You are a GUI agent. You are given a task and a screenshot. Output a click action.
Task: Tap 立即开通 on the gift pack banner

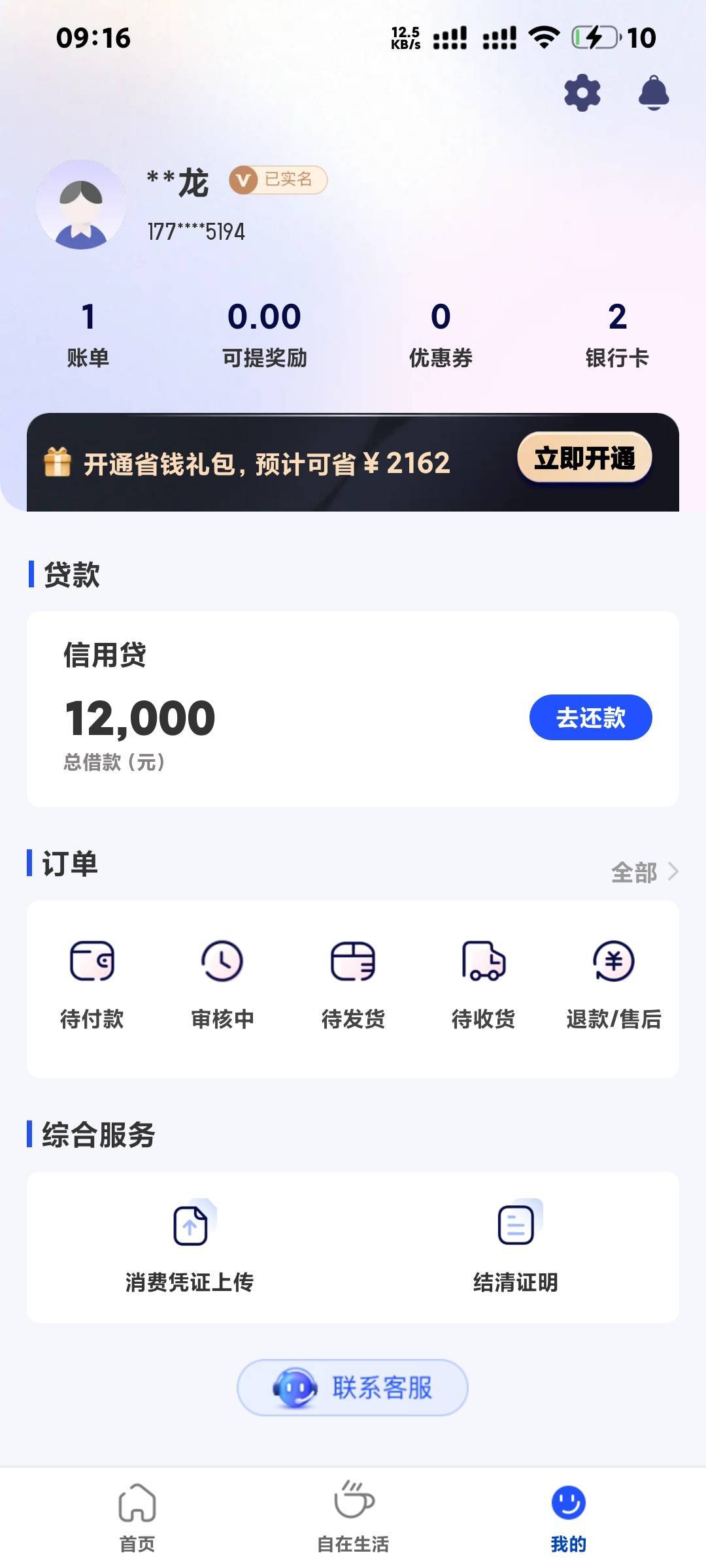(584, 458)
